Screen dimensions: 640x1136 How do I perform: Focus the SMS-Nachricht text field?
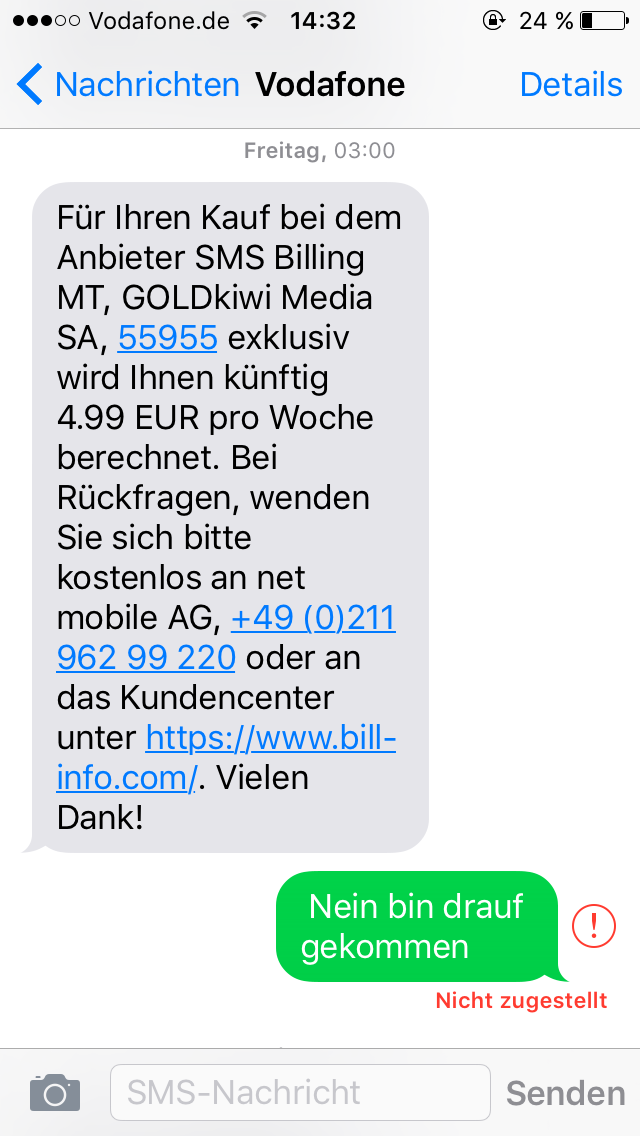tap(300, 1092)
